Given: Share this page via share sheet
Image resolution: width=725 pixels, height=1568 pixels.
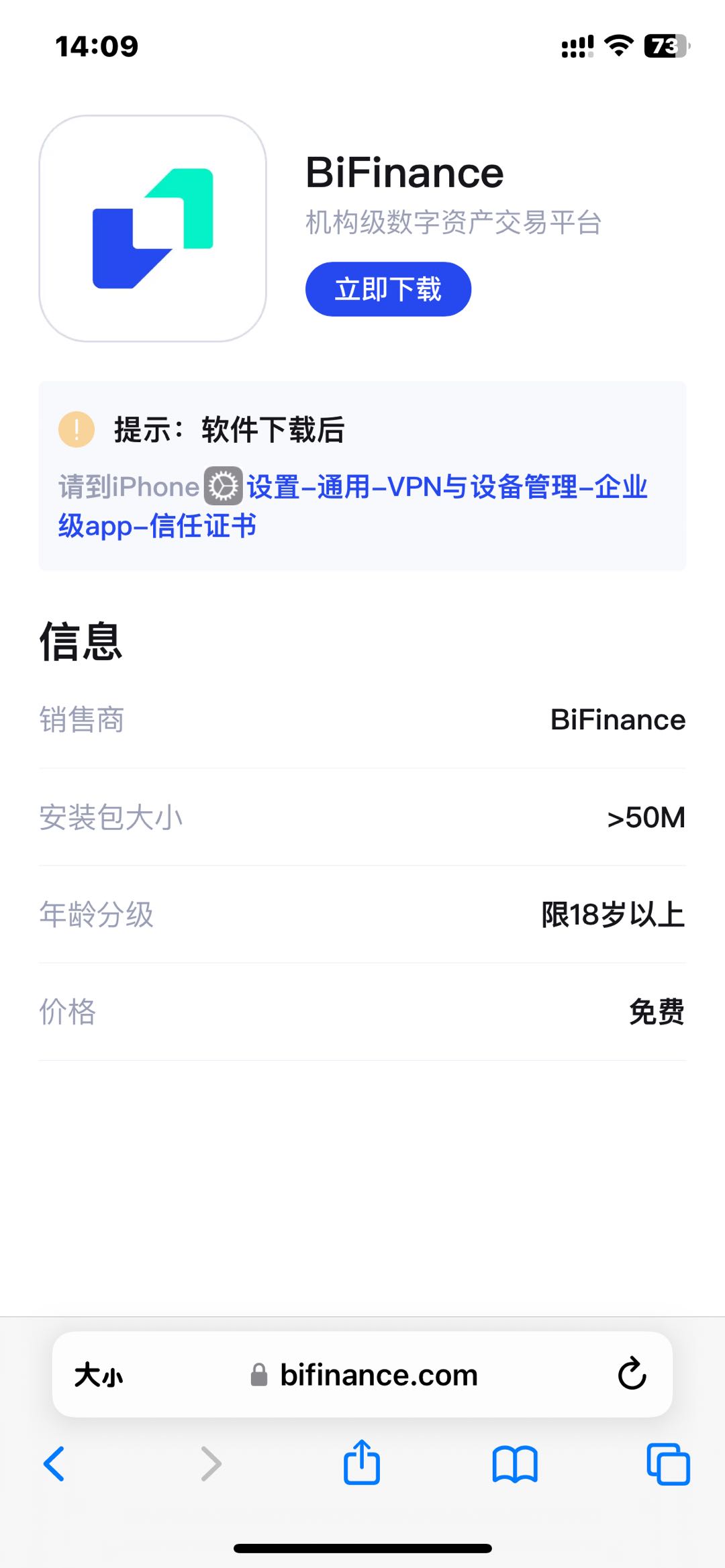Looking at the screenshot, I should click(362, 1462).
